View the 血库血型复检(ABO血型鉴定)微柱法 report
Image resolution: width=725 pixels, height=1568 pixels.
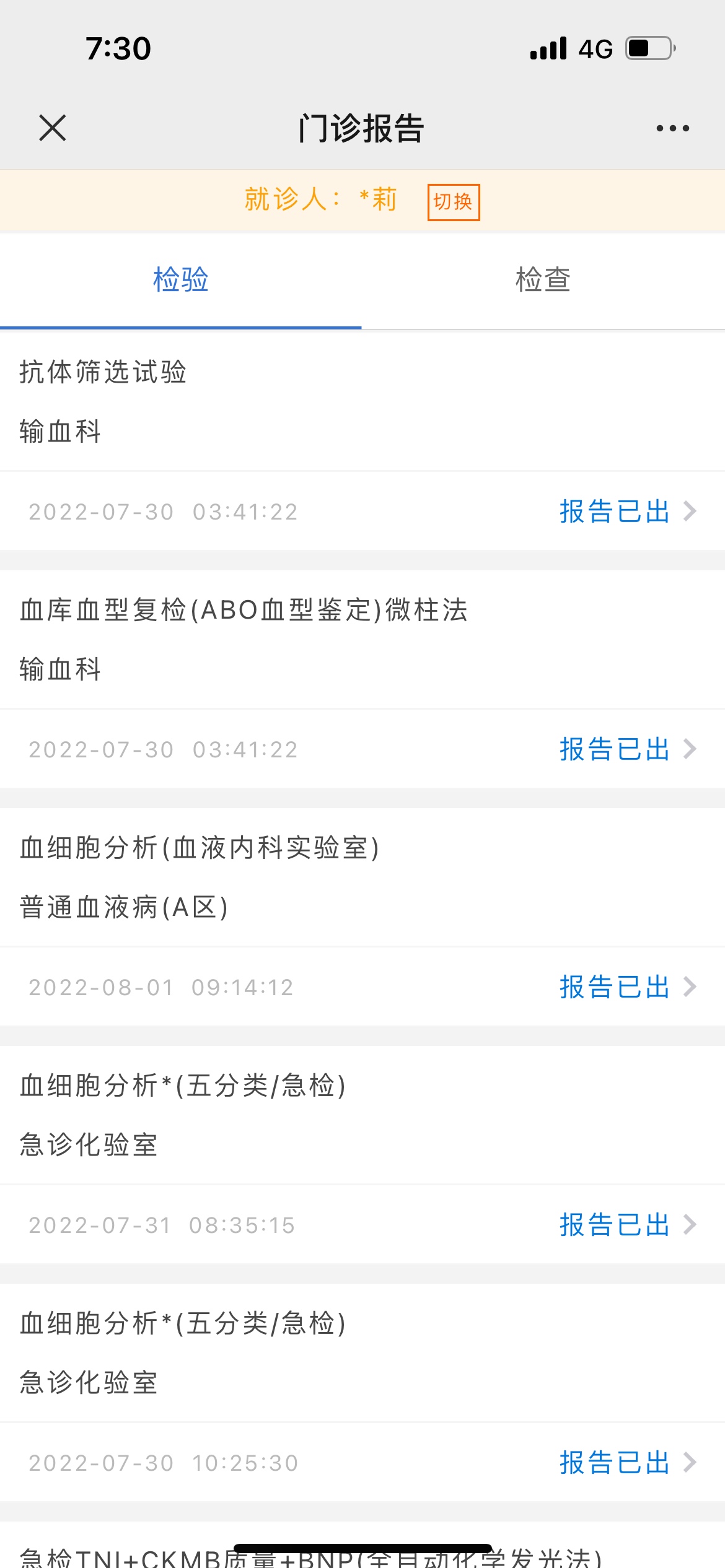(x=626, y=749)
